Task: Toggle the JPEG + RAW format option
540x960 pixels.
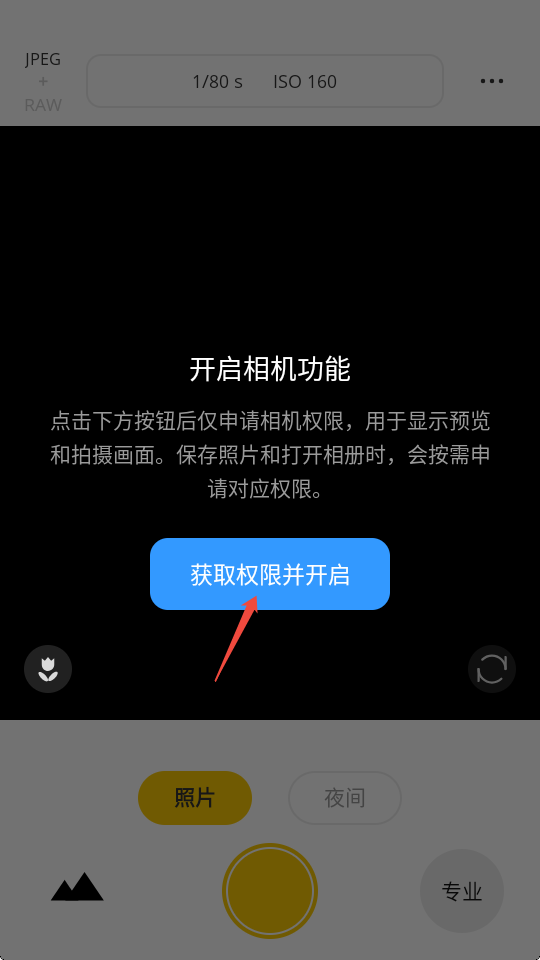Action: coord(43,82)
